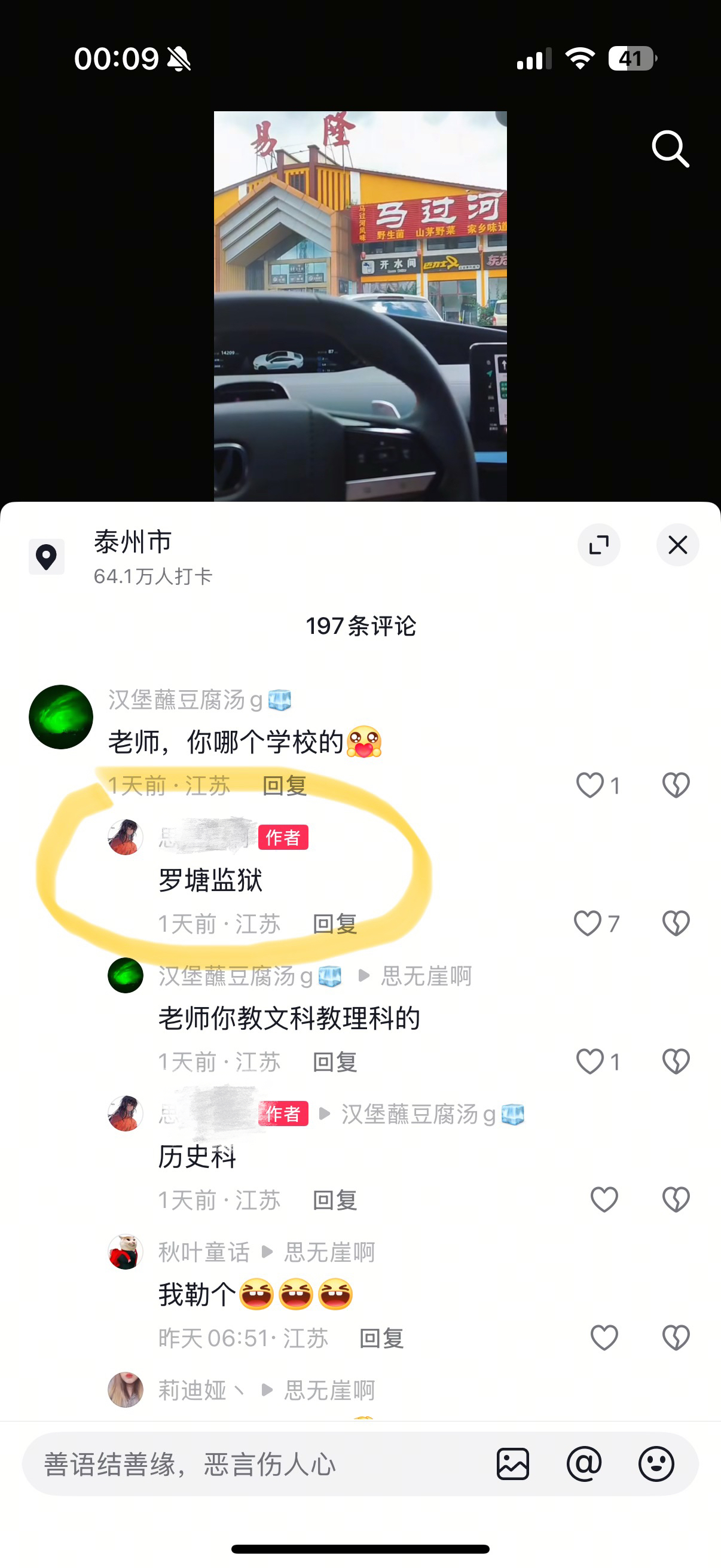
Task: Like the comment 老师，你哪个学校的
Action: click(x=589, y=785)
